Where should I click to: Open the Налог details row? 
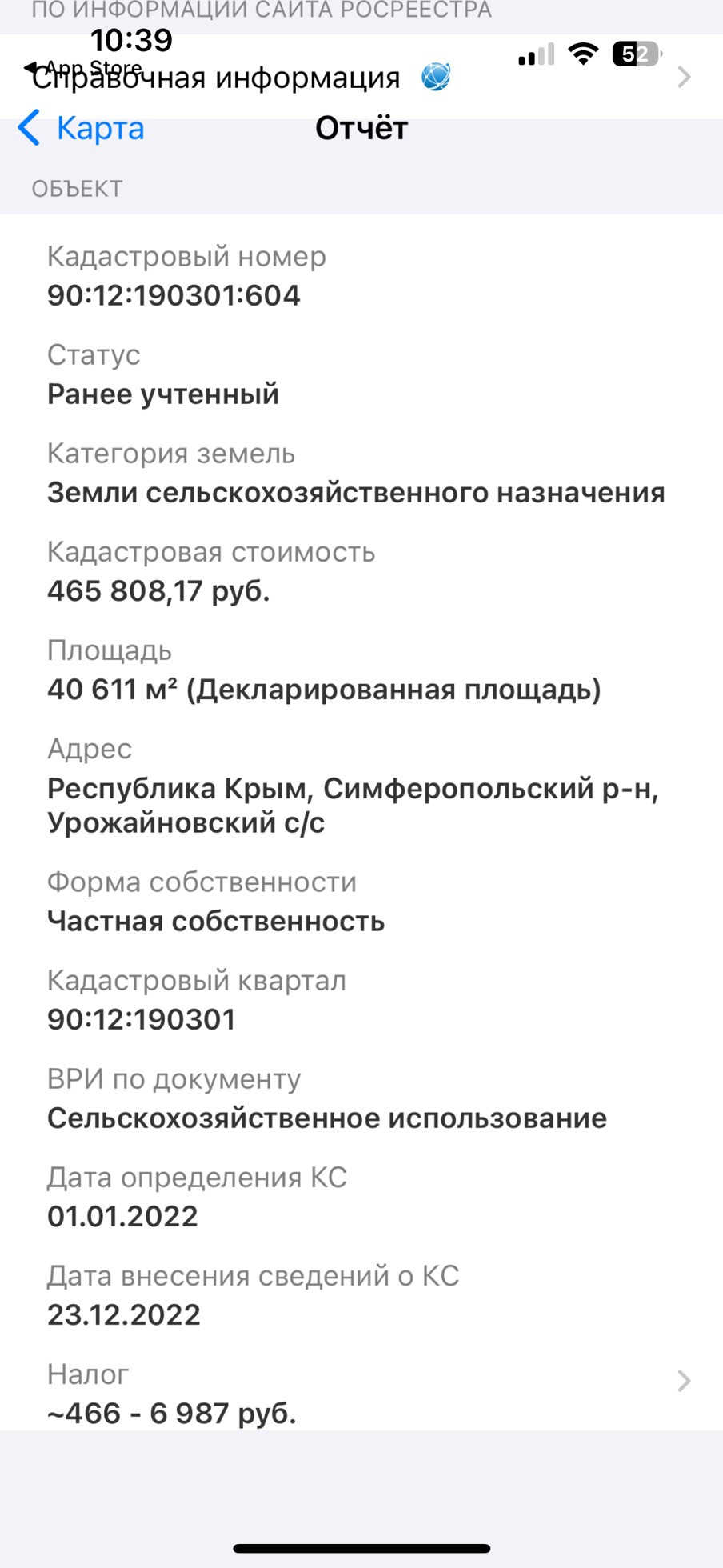[x=361, y=1394]
